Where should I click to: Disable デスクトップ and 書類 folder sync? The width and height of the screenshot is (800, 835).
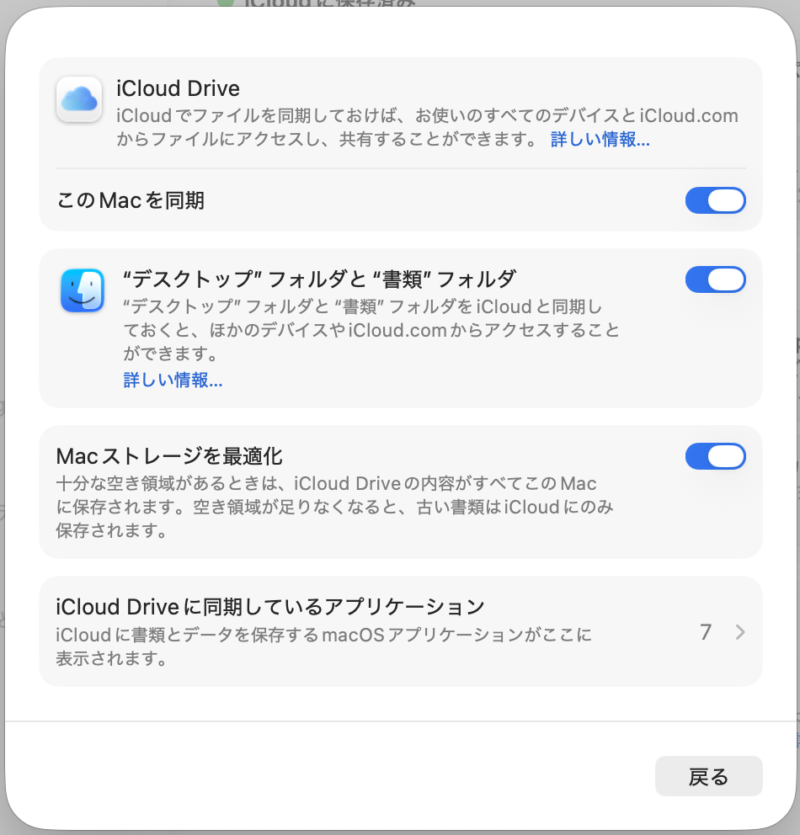tap(715, 279)
